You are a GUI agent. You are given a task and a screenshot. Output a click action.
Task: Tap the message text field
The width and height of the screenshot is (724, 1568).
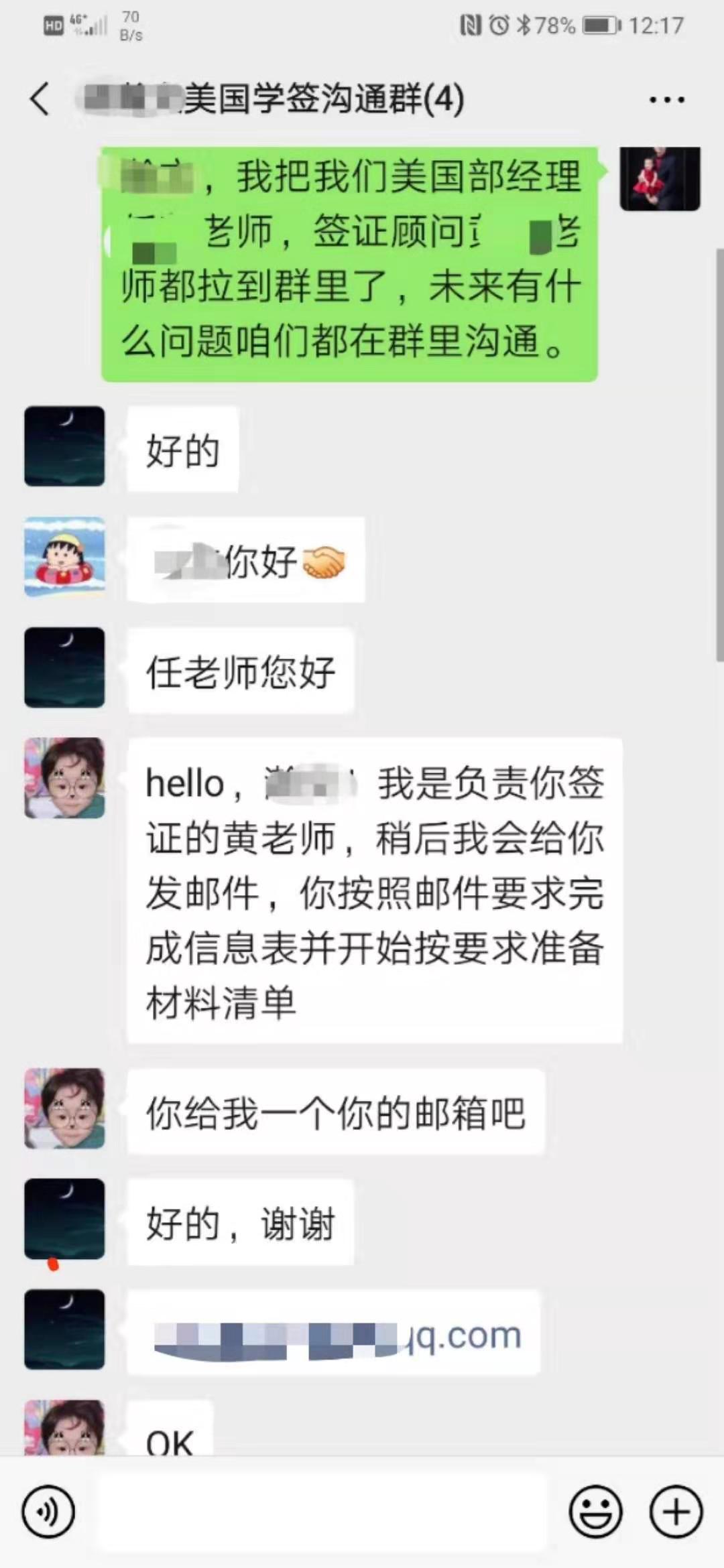pyautogui.click(x=322, y=1512)
